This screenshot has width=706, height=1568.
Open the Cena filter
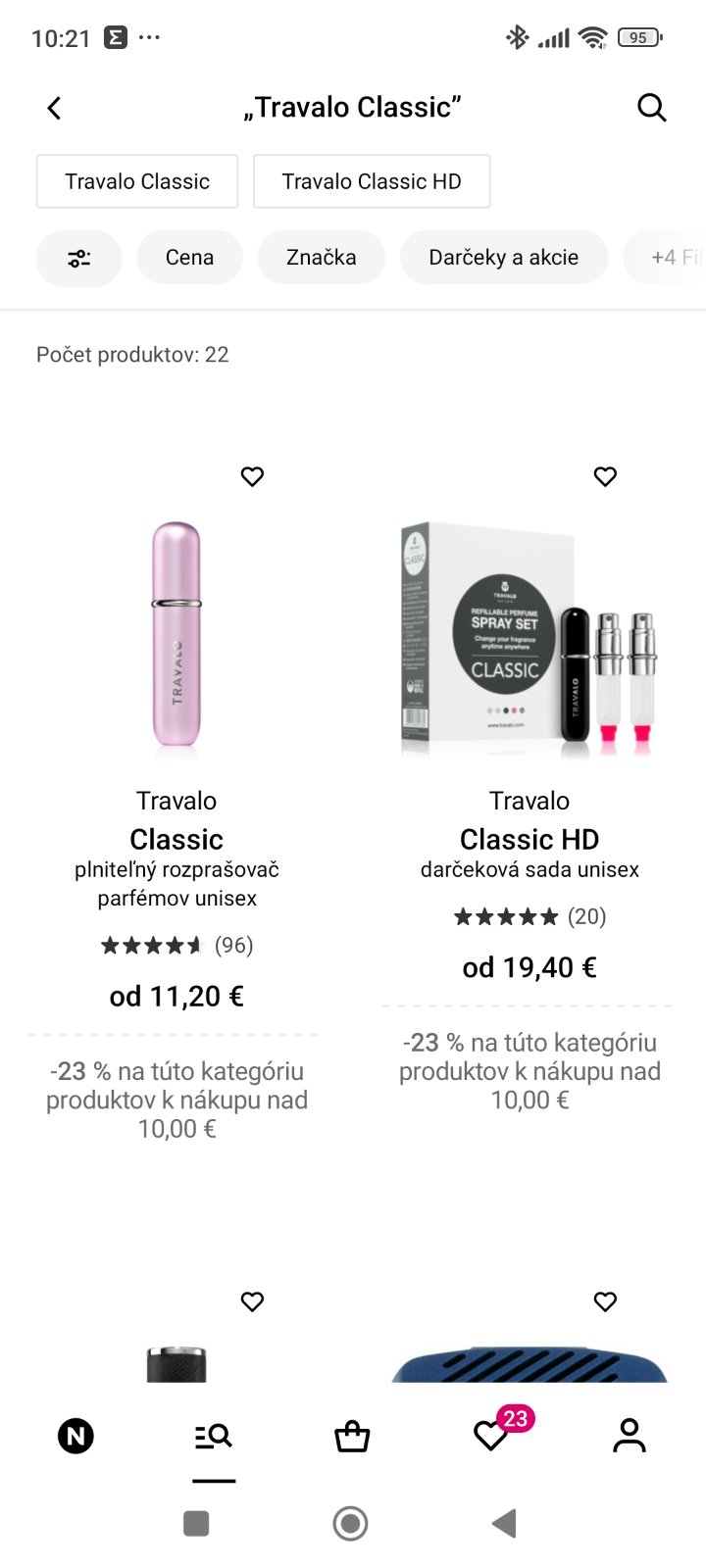click(x=189, y=258)
